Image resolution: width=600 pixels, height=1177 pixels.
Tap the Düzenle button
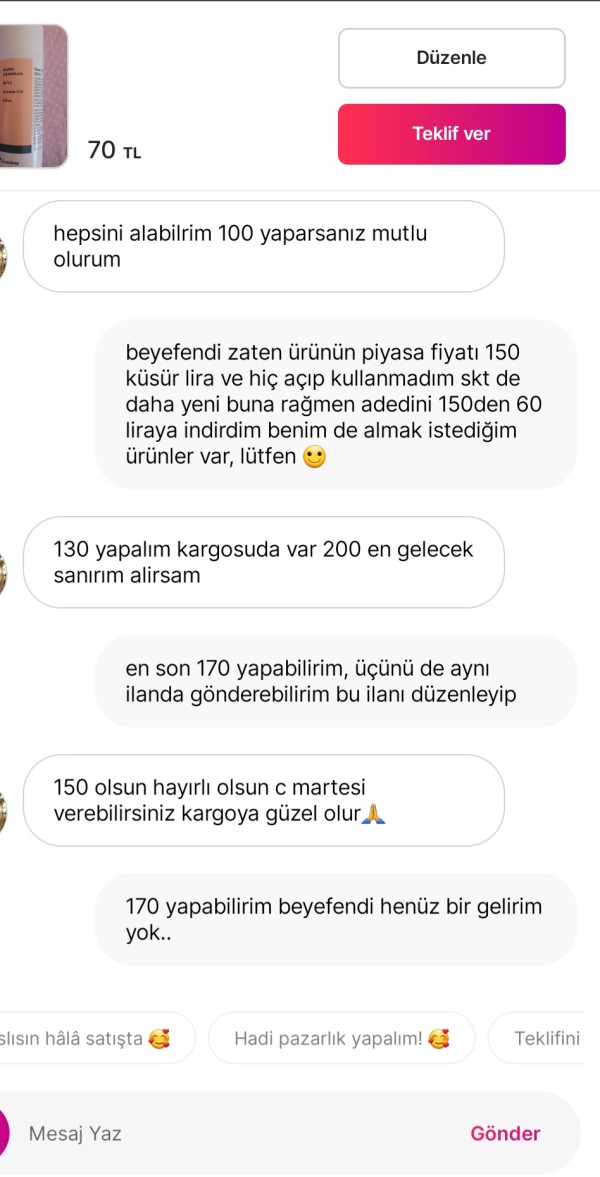pos(451,58)
